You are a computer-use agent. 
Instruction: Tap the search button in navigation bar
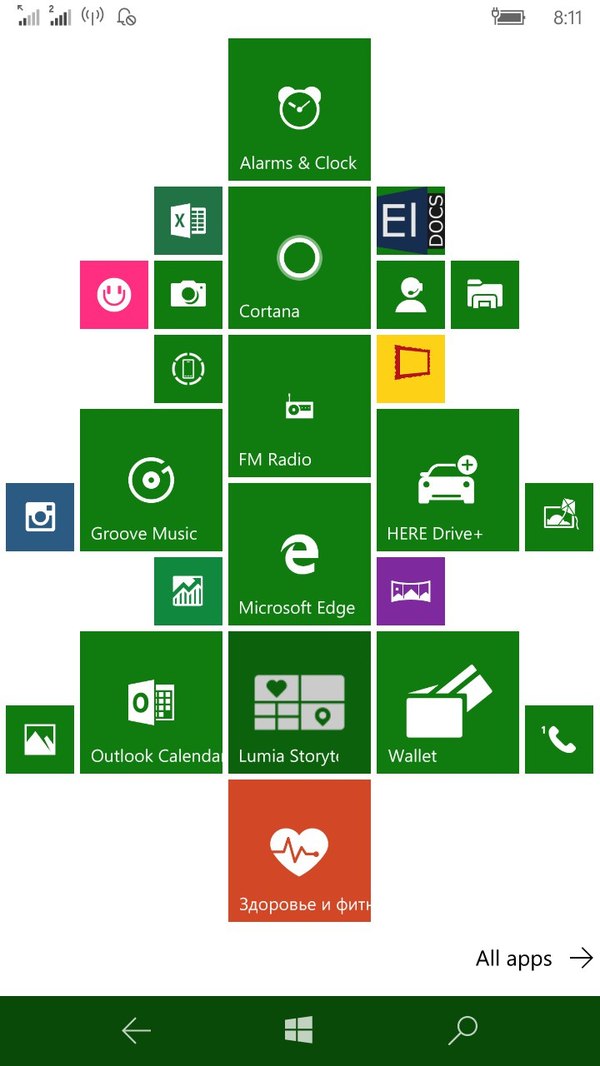coord(462,1030)
